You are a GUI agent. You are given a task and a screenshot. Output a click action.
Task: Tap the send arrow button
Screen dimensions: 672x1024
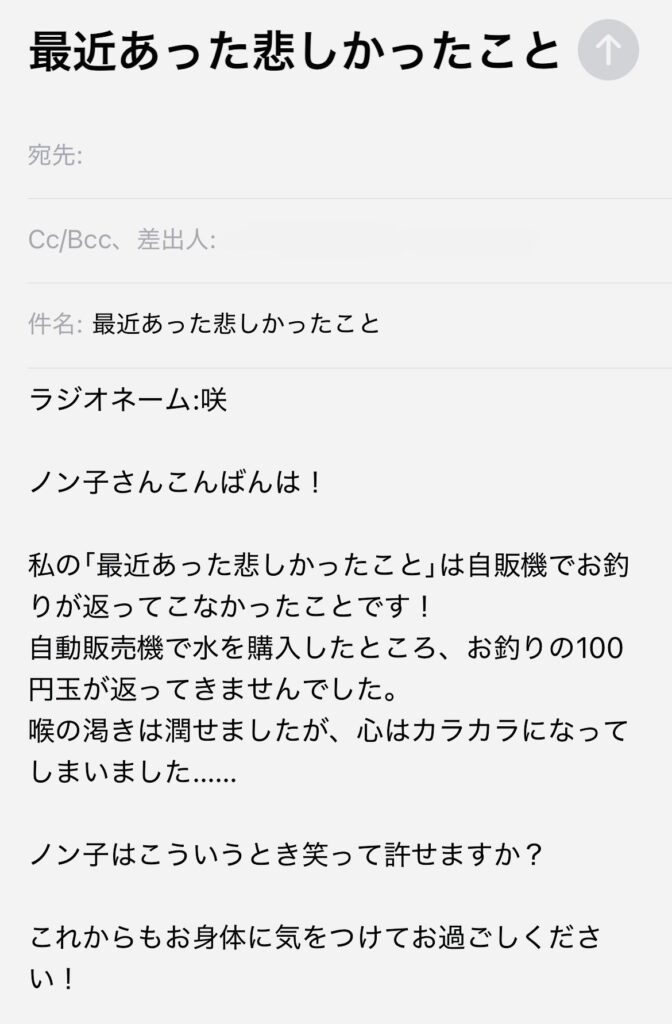click(x=608, y=50)
